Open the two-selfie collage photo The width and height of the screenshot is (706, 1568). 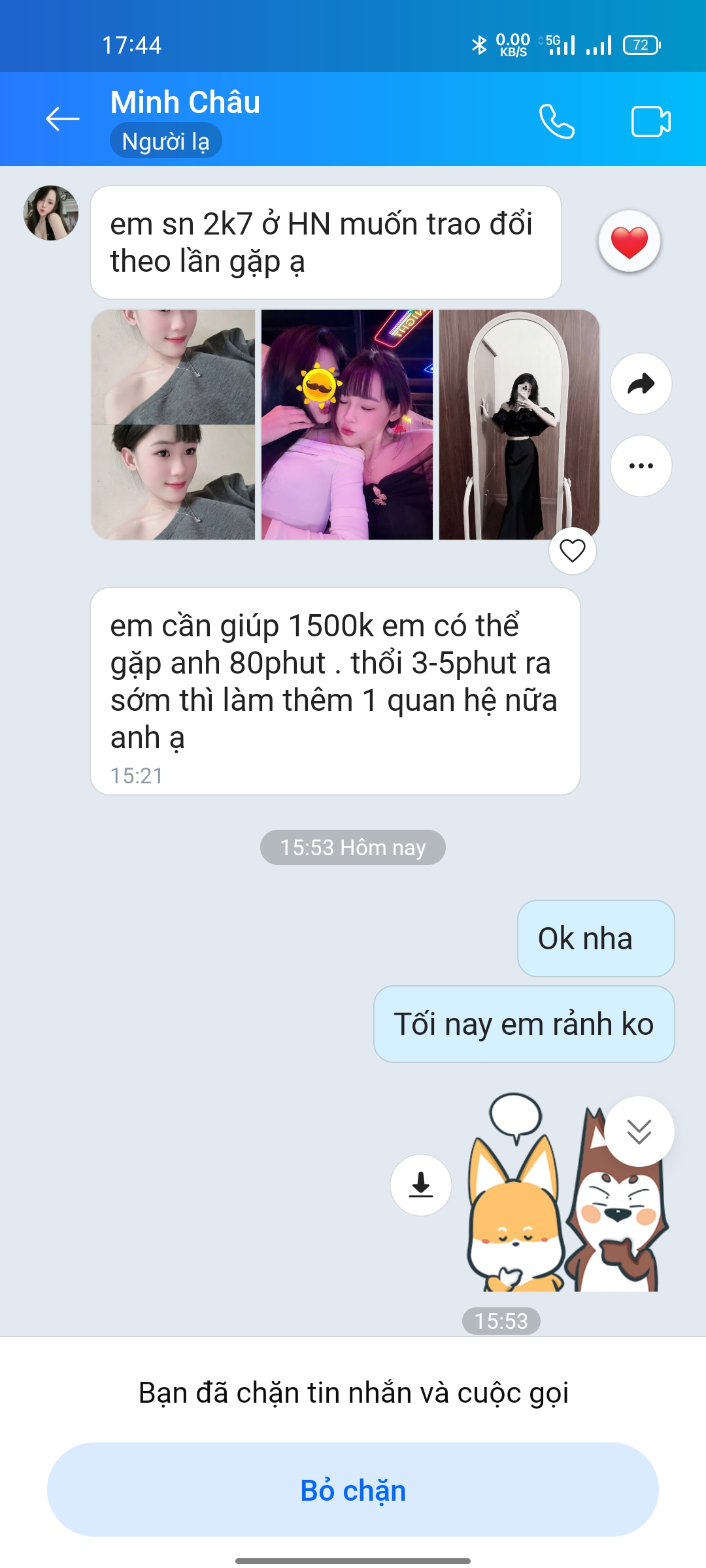pyautogui.click(x=173, y=425)
